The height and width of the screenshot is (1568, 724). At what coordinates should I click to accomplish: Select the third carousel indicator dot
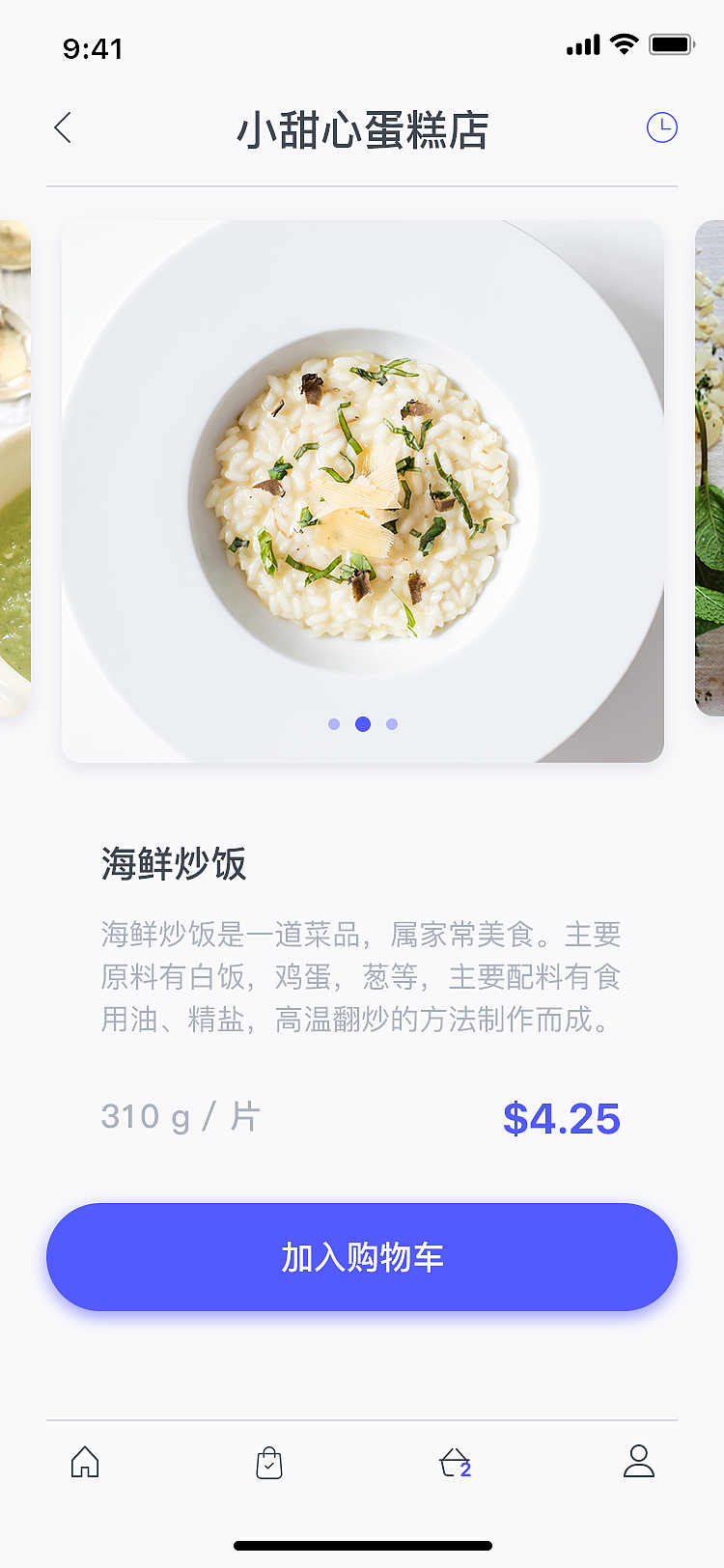click(391, 724)
